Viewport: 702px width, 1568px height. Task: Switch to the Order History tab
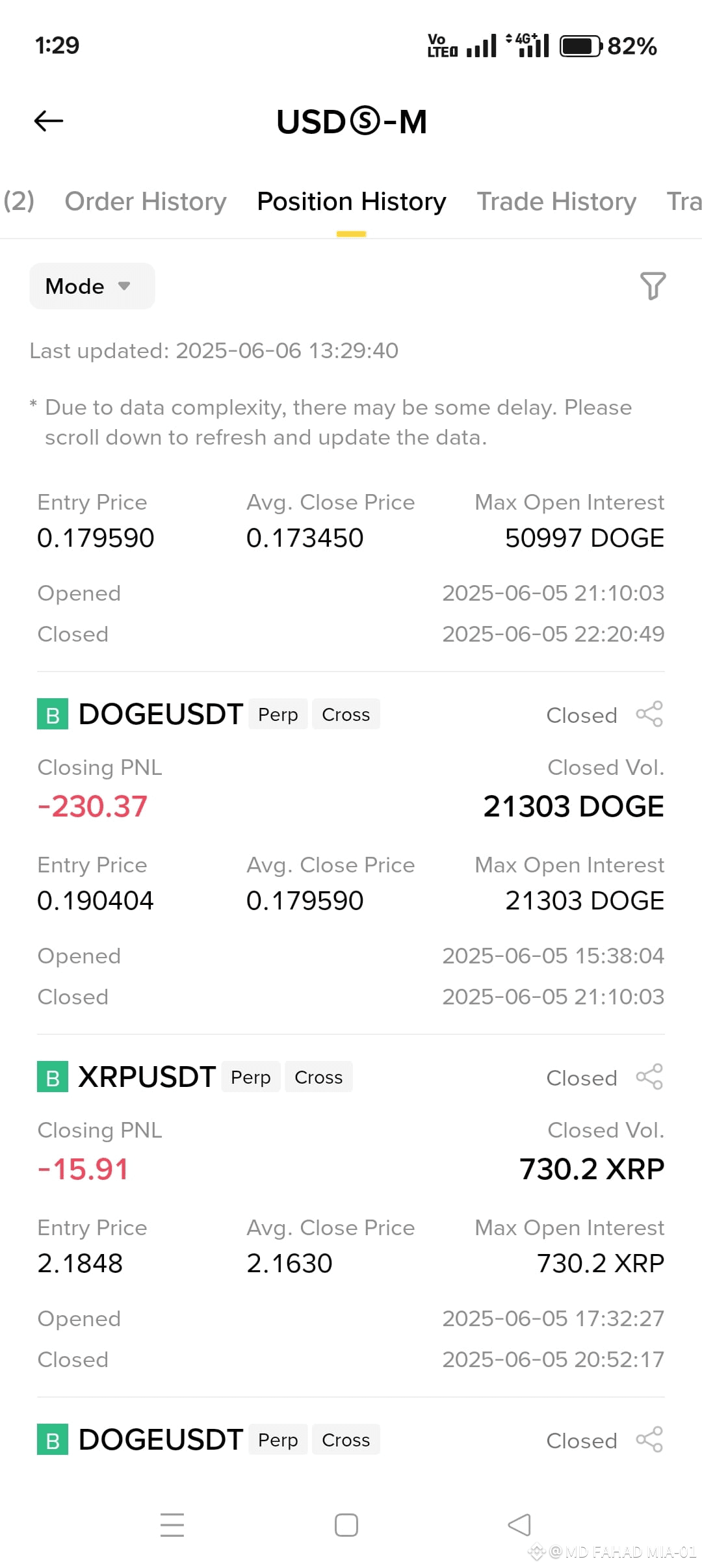click(146, 202)
